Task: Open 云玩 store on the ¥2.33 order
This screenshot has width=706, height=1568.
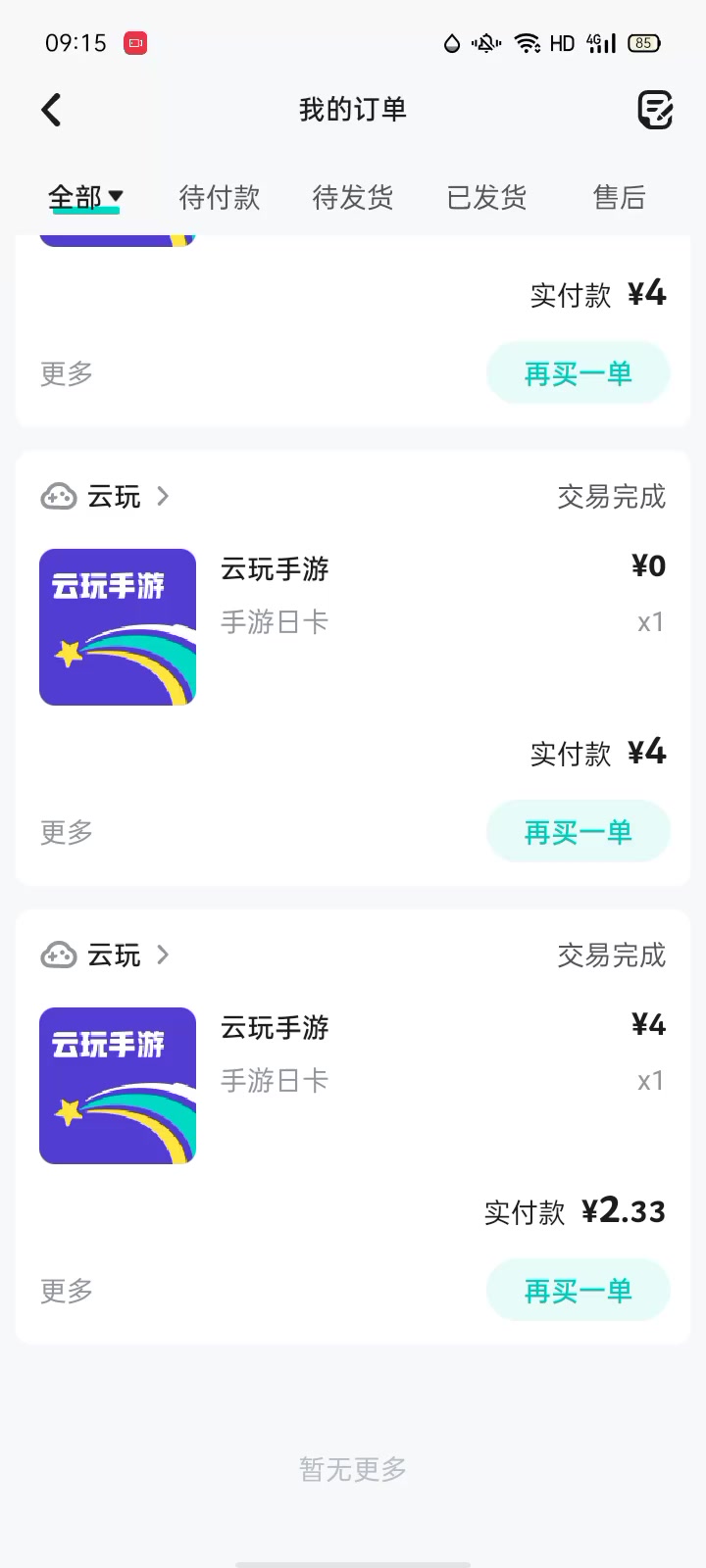Action: click(106, 955)
